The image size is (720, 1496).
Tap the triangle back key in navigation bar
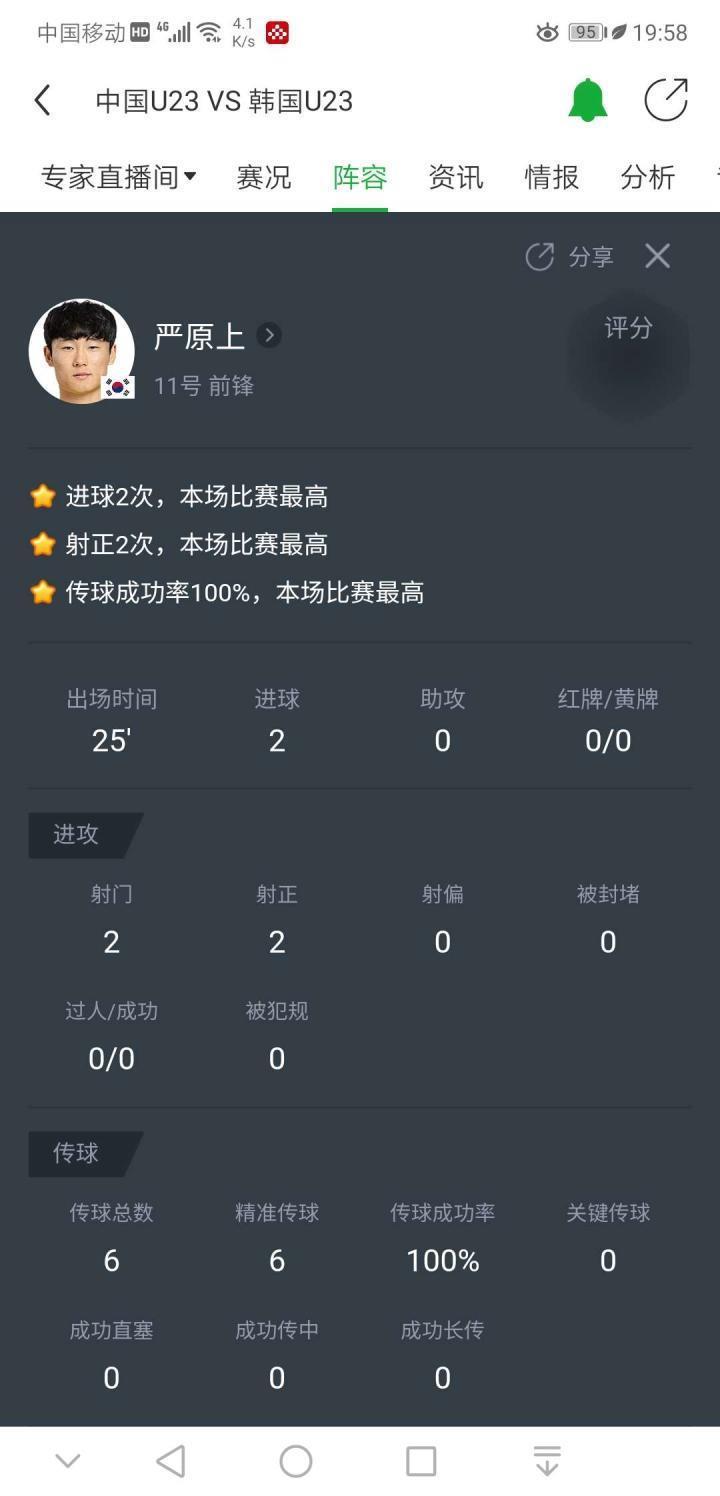click(171, 1460)
